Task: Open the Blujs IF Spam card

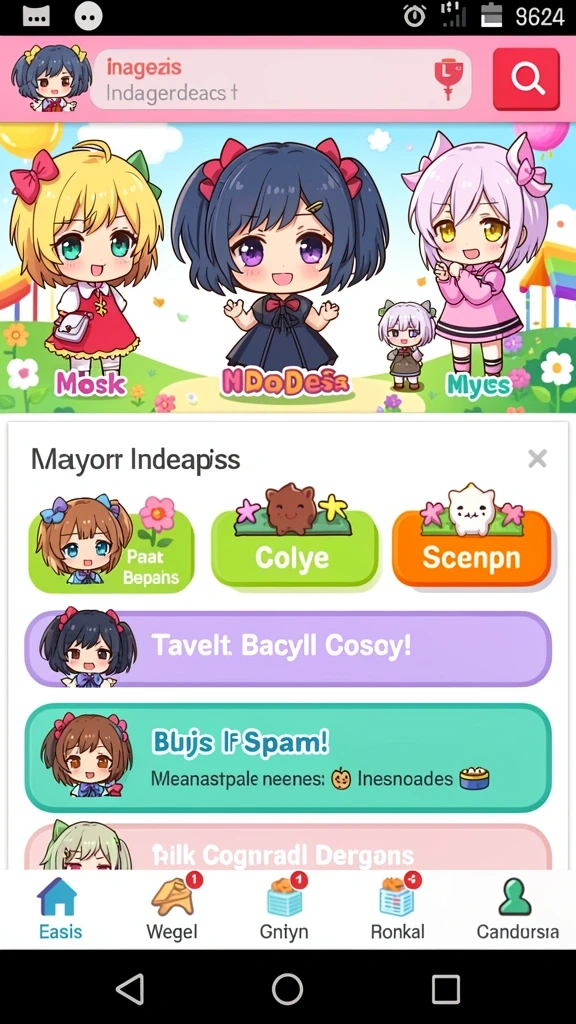Action: click(x=288, y=758)
